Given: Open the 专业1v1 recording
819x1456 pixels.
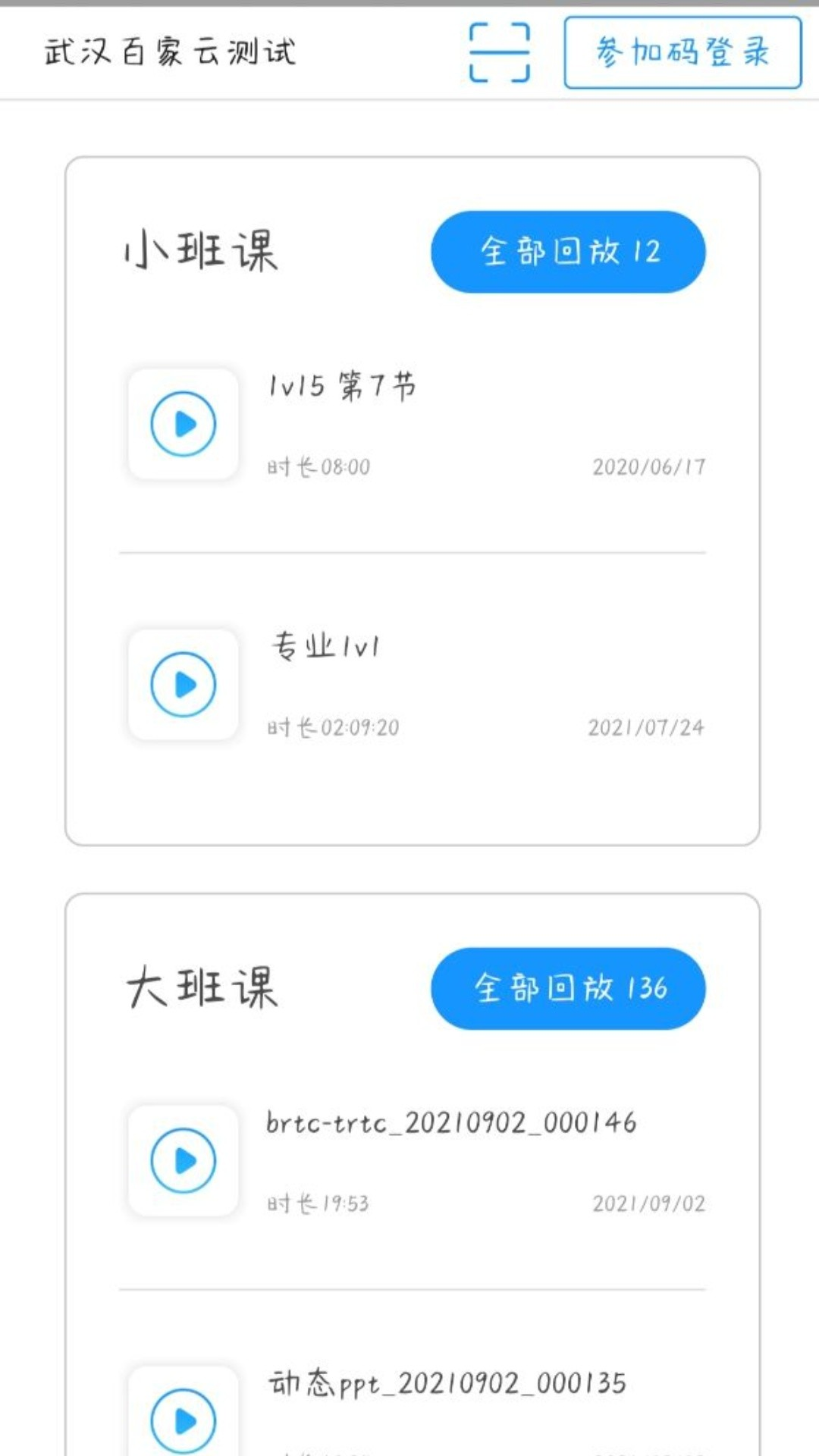Looking at the screenshot, I should (x=326, y=645).
